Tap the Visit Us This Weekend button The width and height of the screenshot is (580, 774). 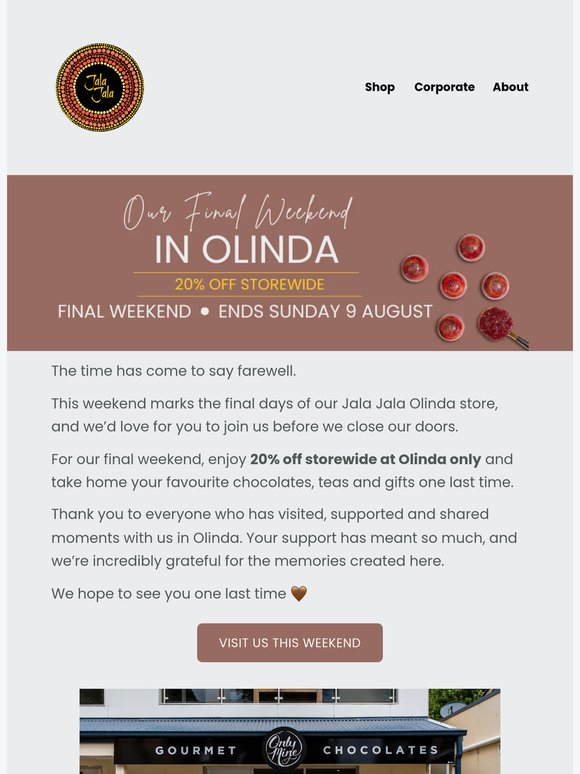click(x=290, y=642)
